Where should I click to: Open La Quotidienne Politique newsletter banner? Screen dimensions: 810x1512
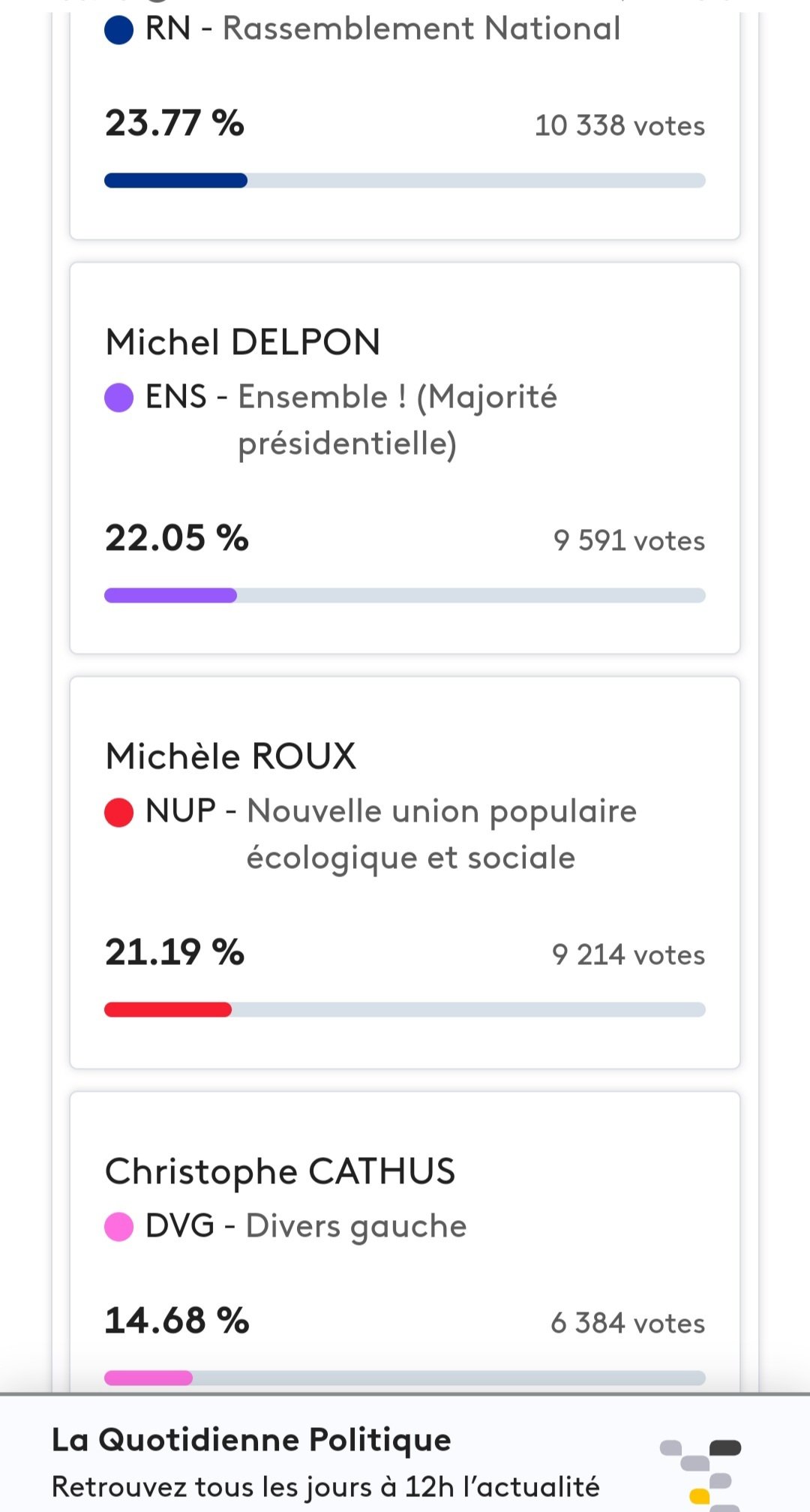tap(405, 1453)
